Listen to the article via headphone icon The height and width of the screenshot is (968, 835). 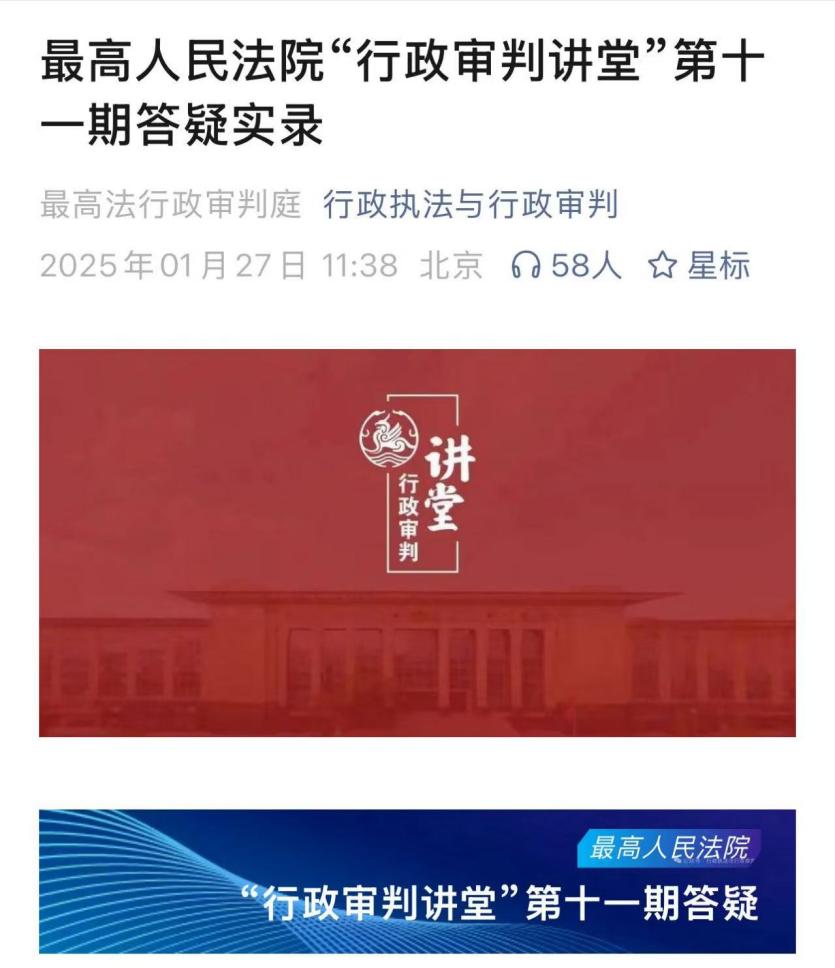point(526,265)
